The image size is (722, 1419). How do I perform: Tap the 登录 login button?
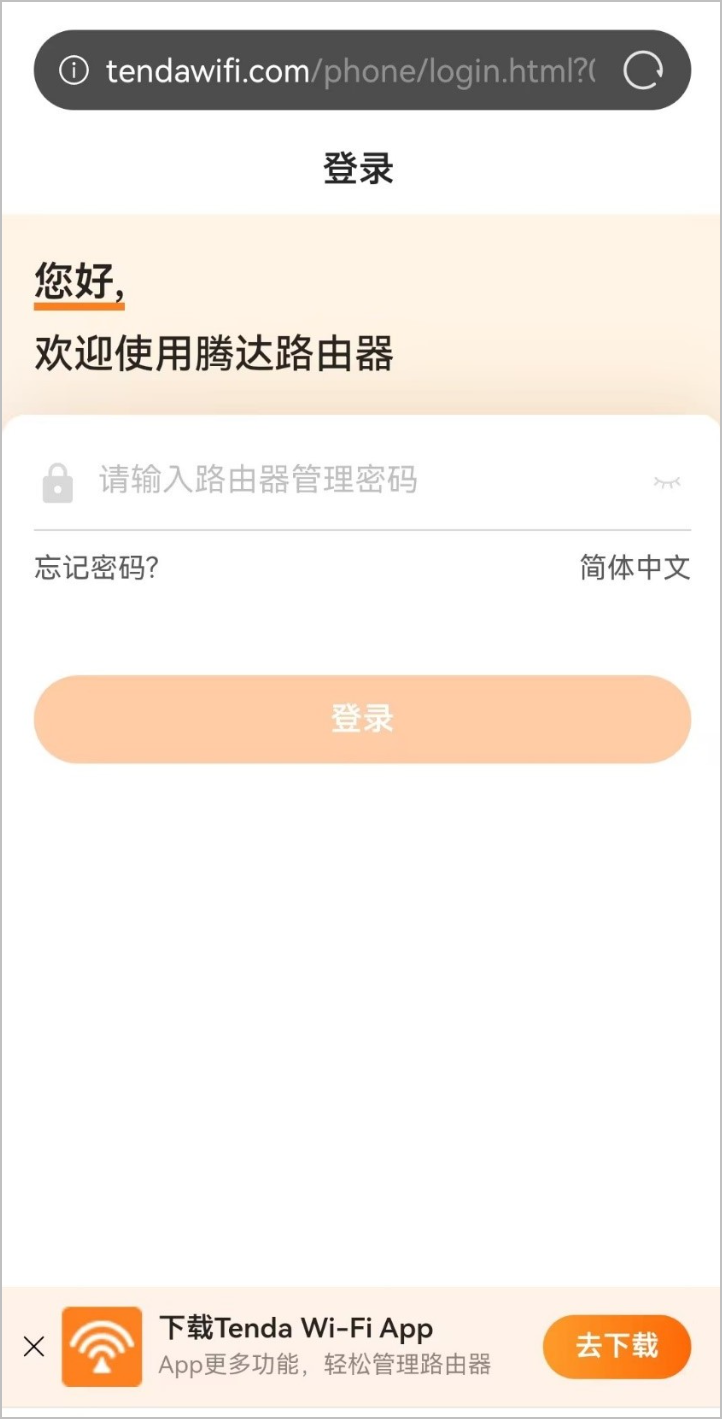362,719
